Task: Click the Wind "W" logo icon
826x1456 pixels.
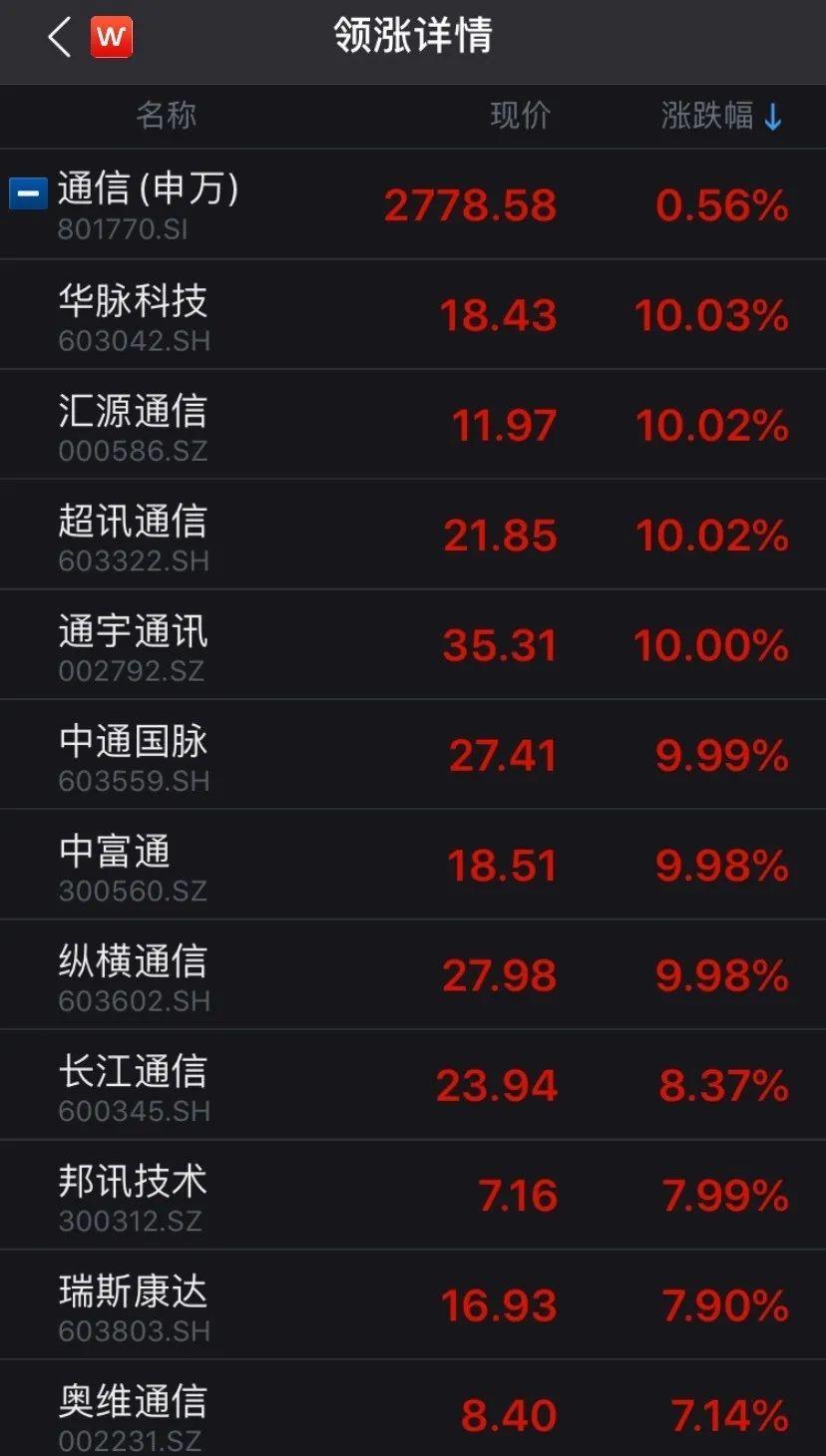Action: (x=111, y=38)
